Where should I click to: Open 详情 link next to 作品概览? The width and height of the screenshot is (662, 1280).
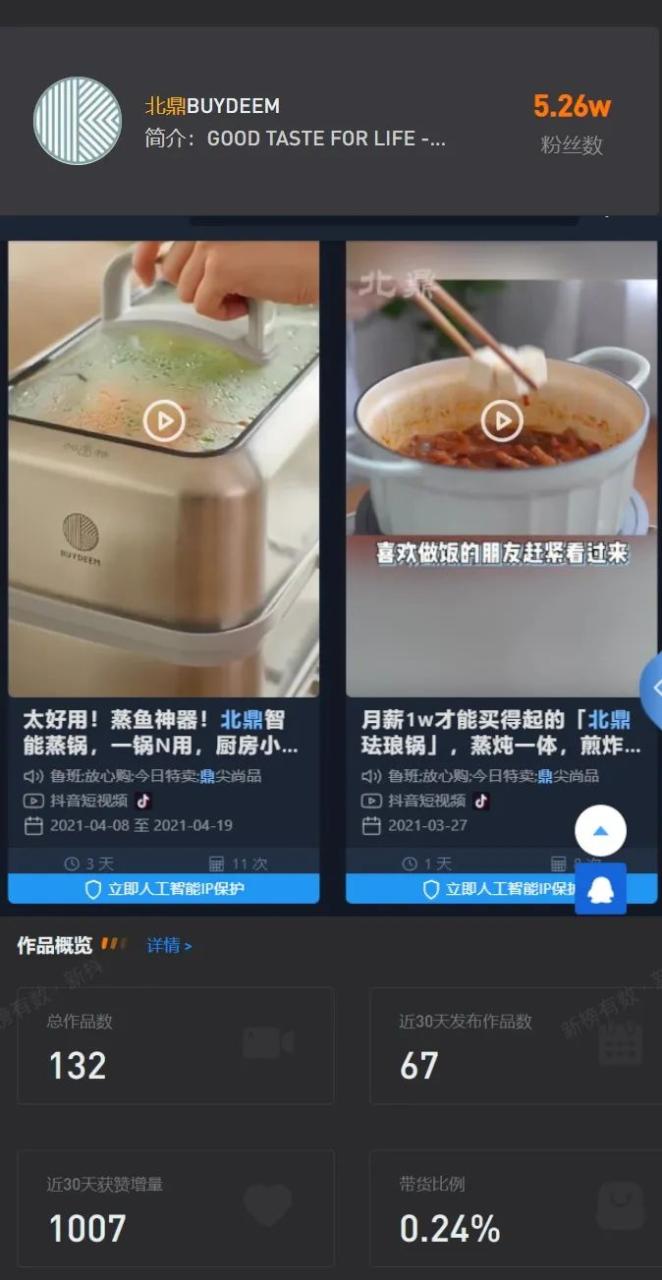169,945
